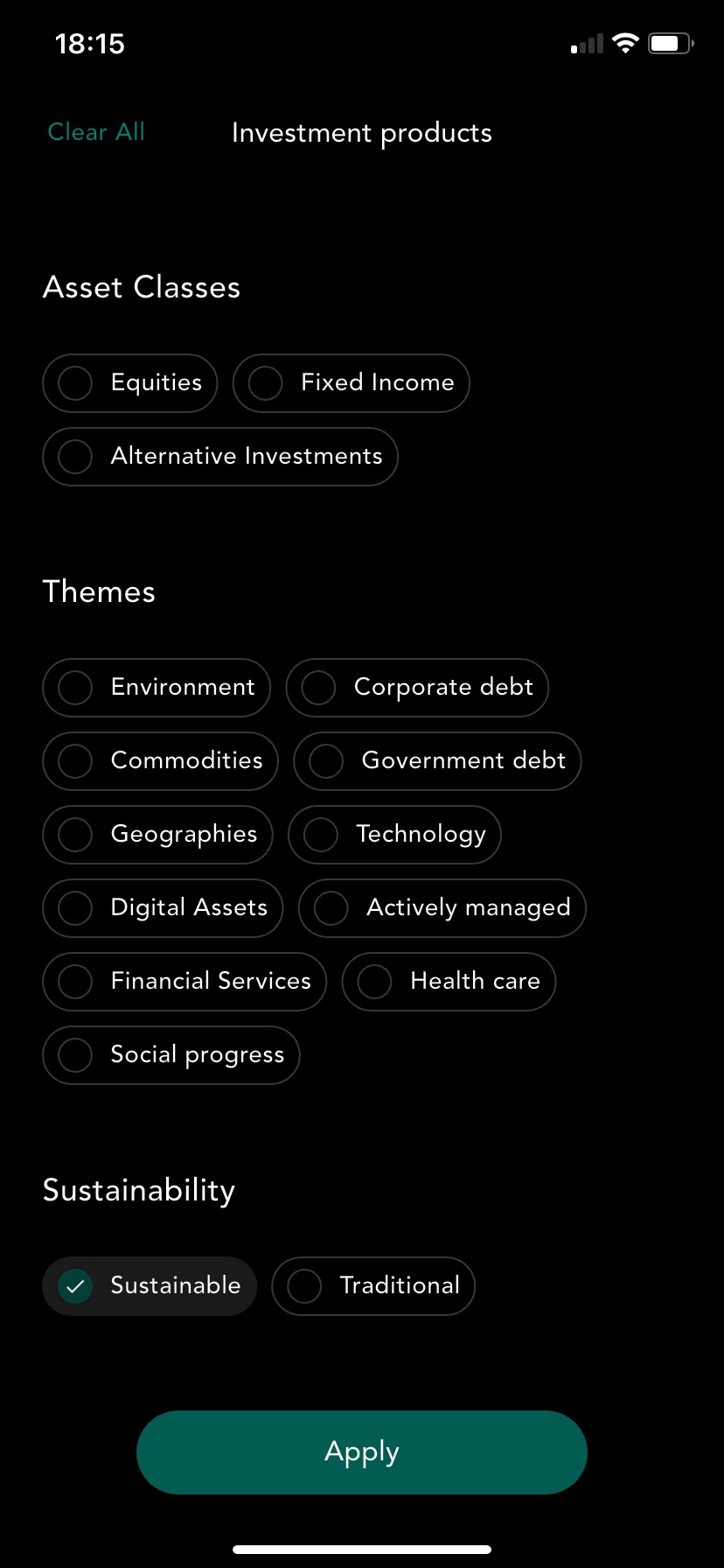Pick the Health care chip
Viewport: 724px width, 1568px height.
pos(449,982)
